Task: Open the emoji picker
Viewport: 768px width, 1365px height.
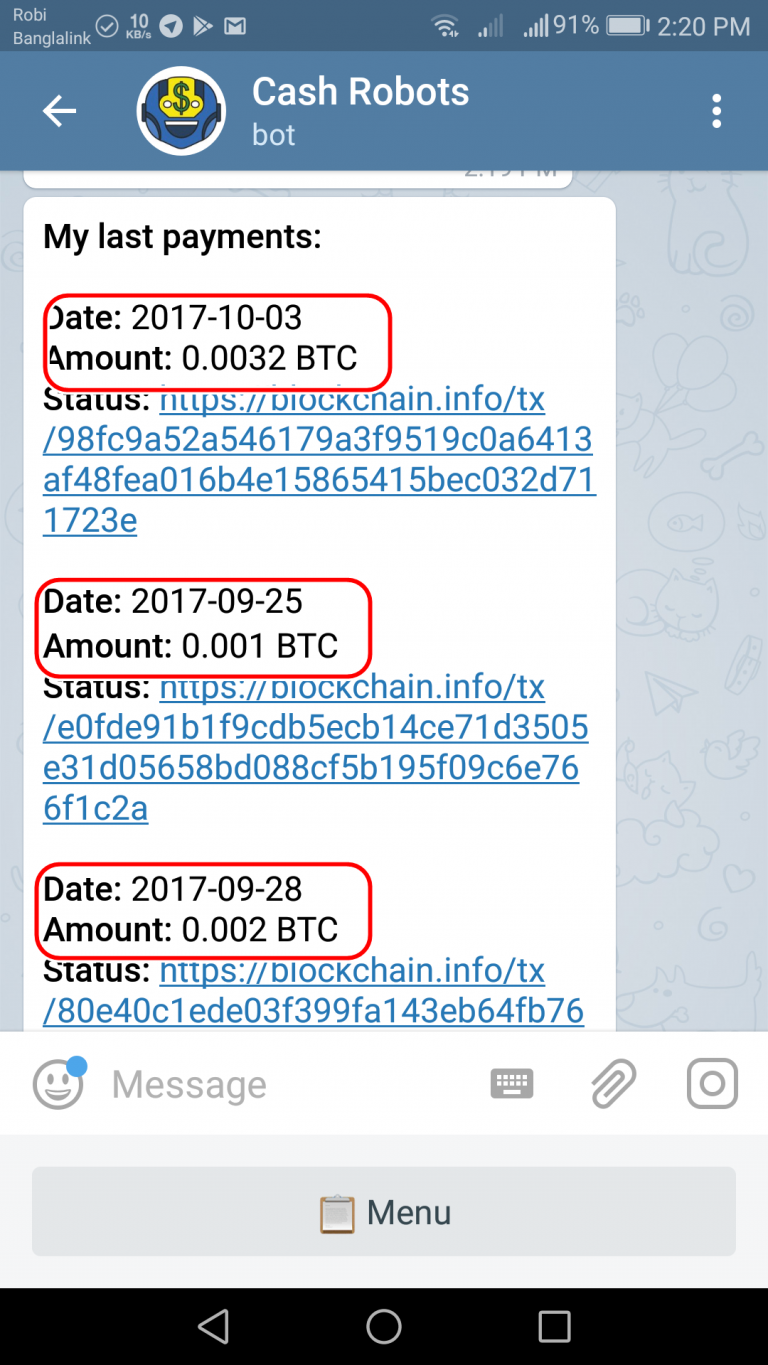Action: (59, 1084)
